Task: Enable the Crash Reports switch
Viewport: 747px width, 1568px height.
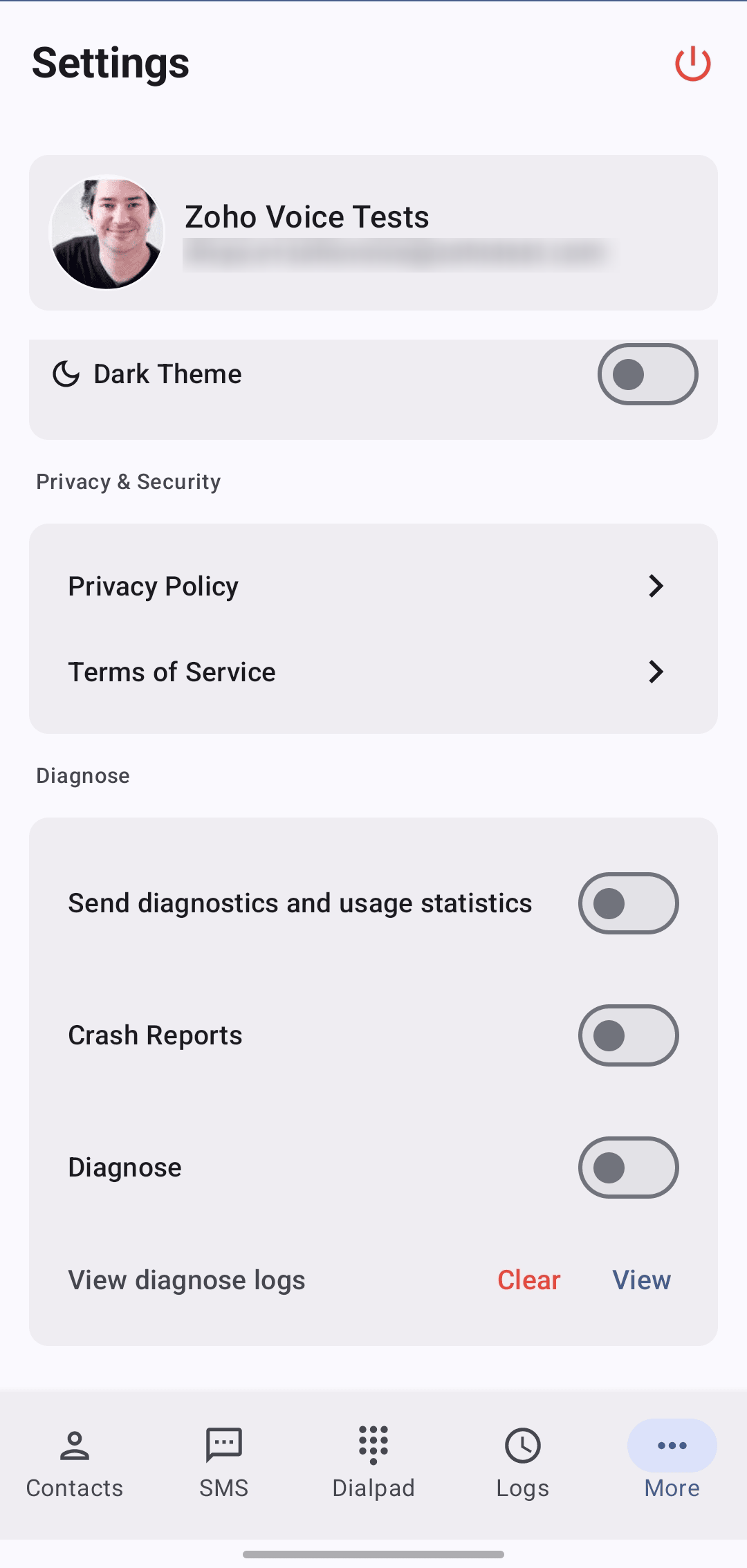Action: [x=628, y=1035]
